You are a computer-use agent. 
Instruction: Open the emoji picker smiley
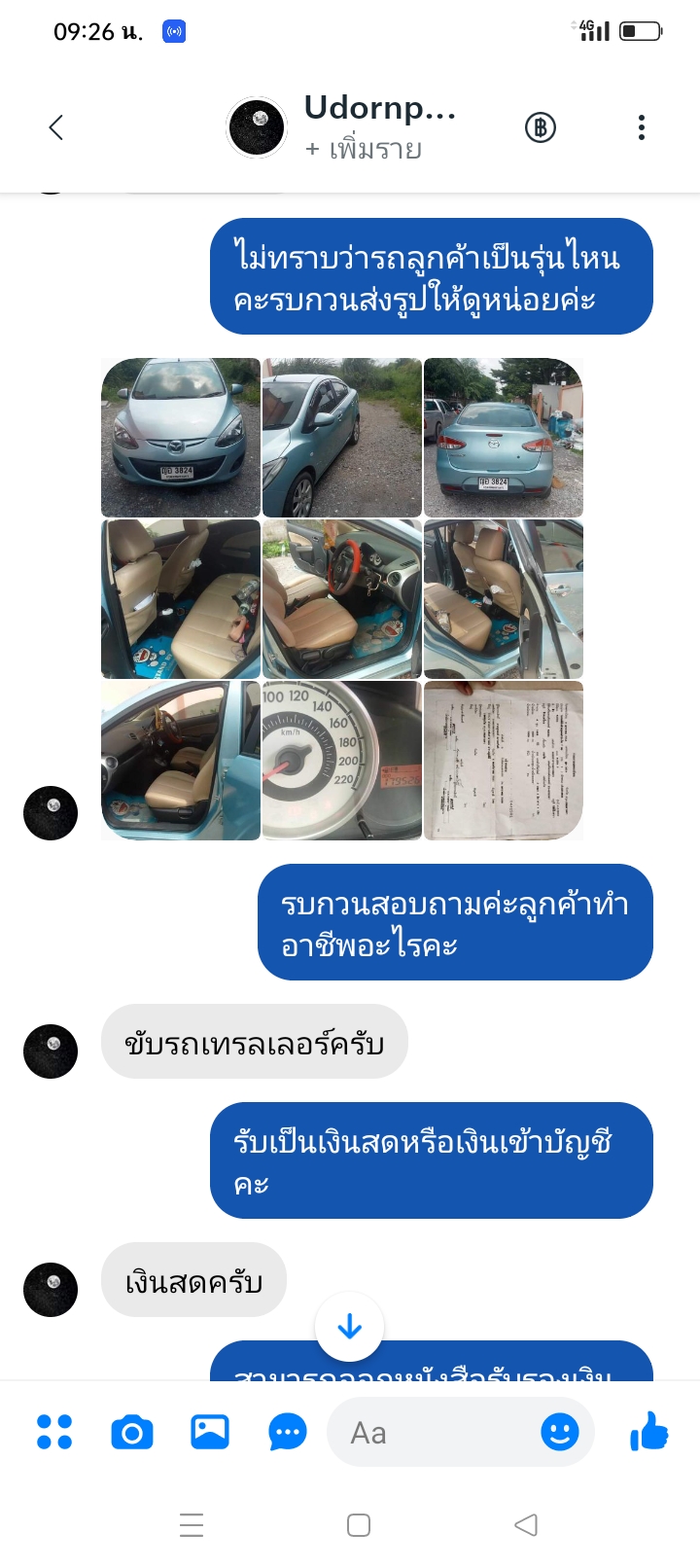pyautogui.click(x=560, y=1432)
